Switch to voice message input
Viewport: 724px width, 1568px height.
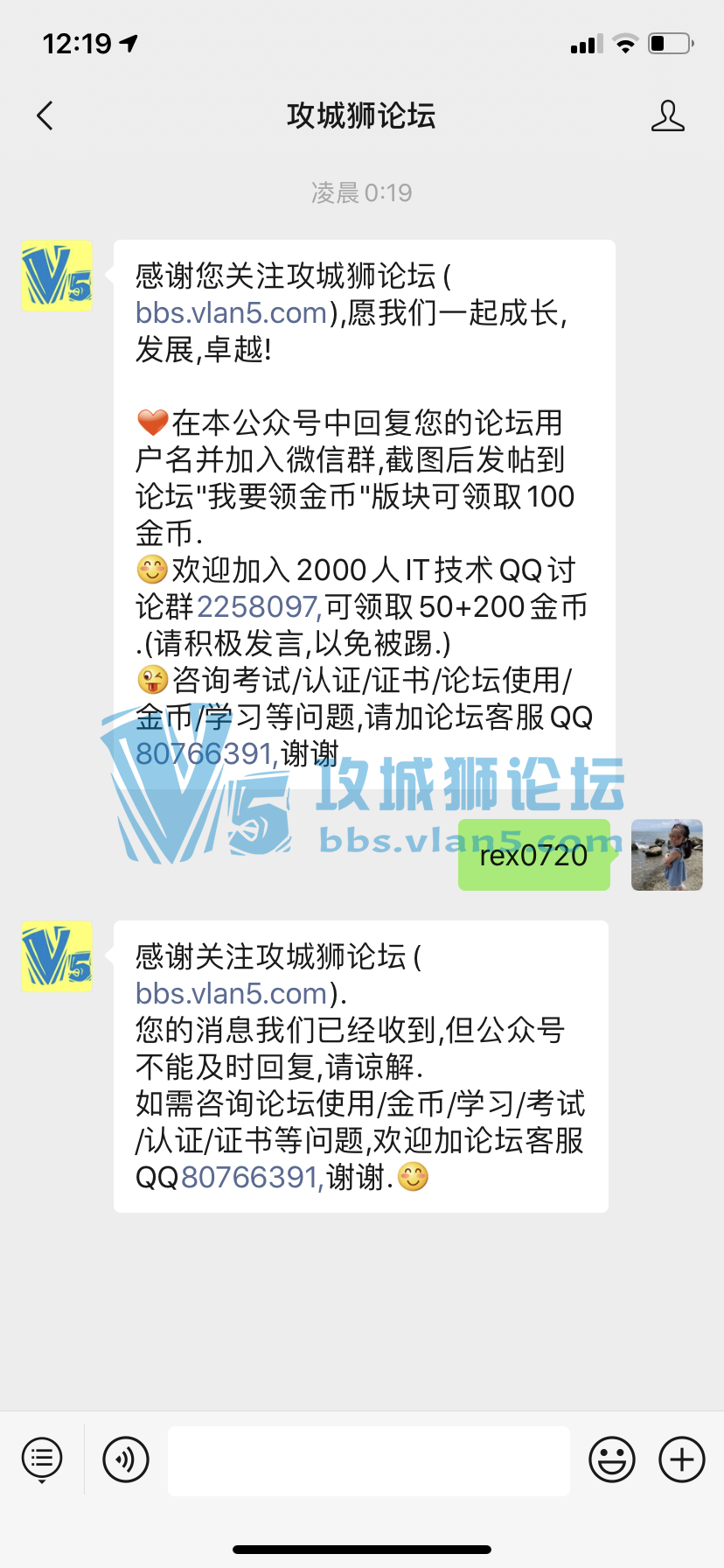pos(126,1459)
